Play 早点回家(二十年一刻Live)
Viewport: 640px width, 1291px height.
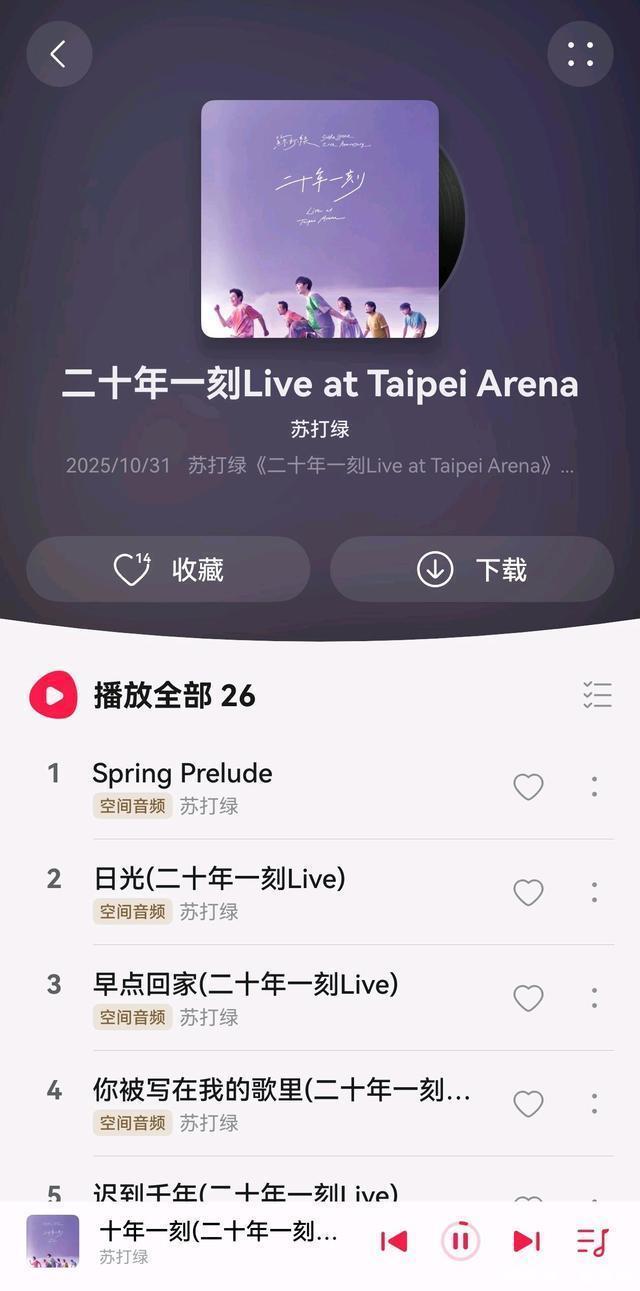[245, 985]
